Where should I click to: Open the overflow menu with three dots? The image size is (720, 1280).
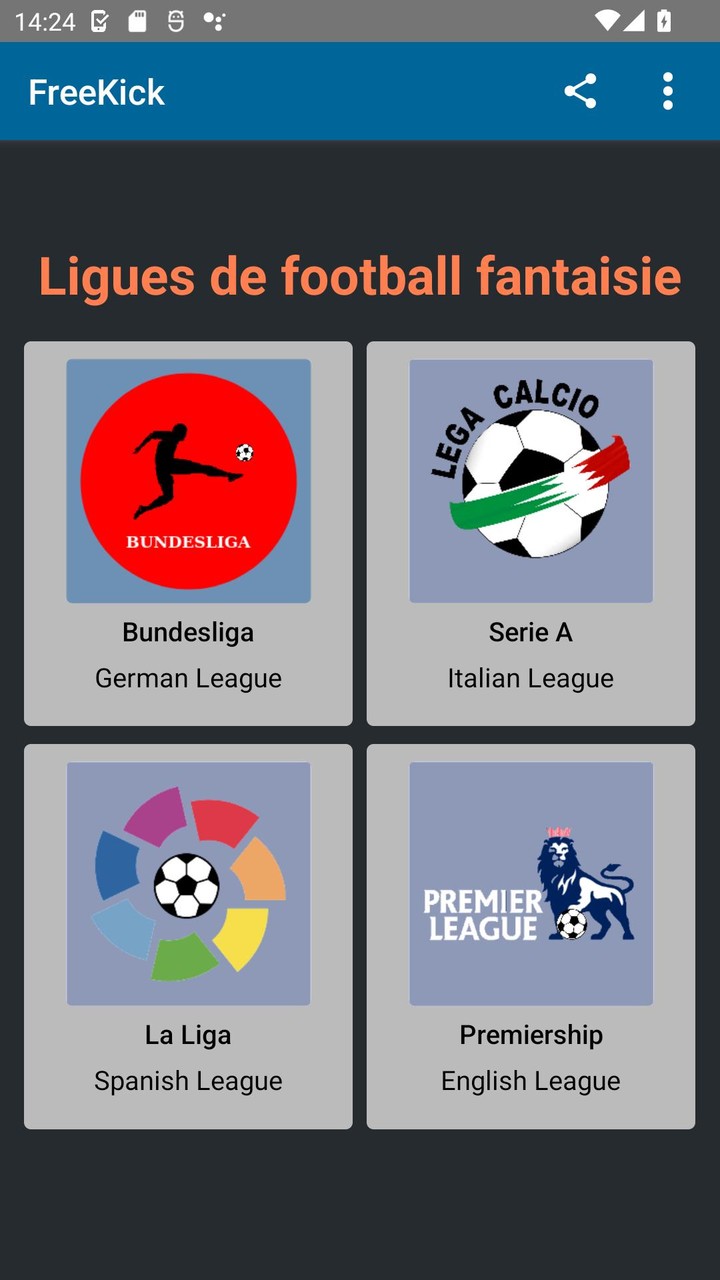pos(667,91)
